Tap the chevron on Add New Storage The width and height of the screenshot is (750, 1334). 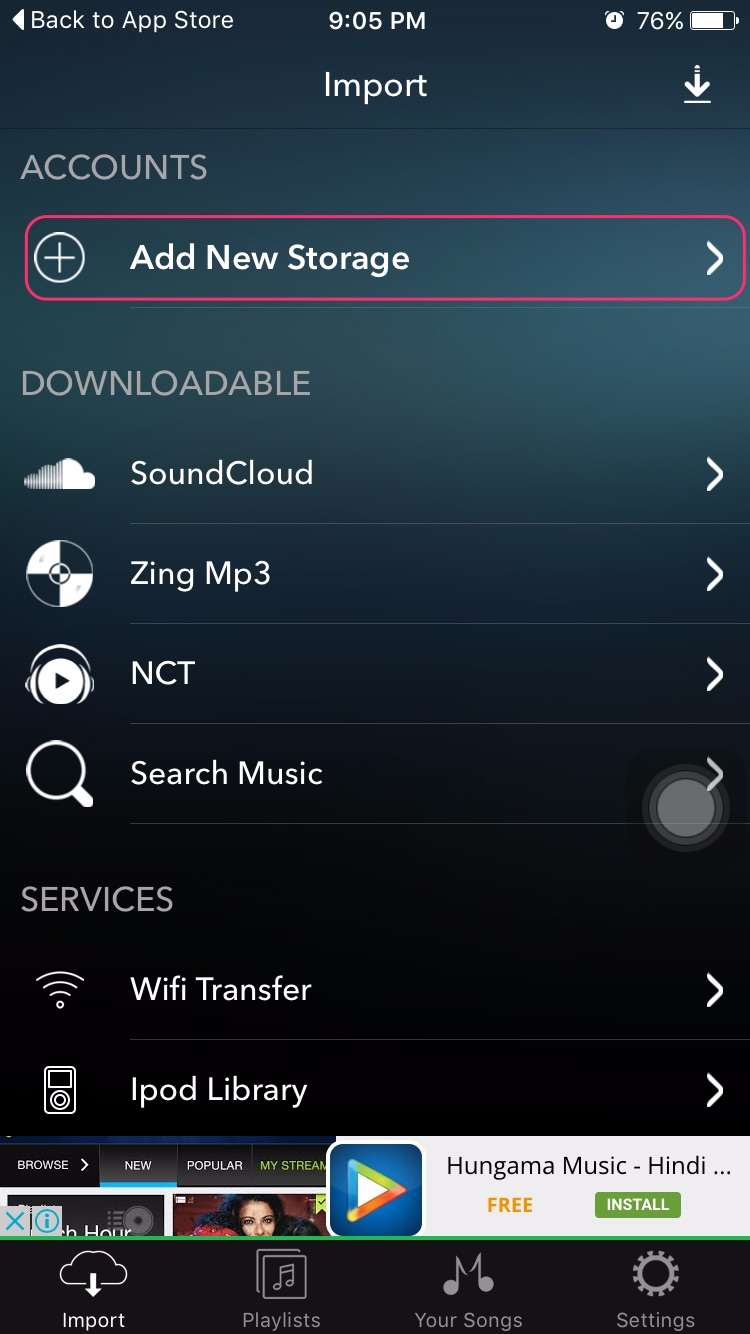[x=714, y=258]
